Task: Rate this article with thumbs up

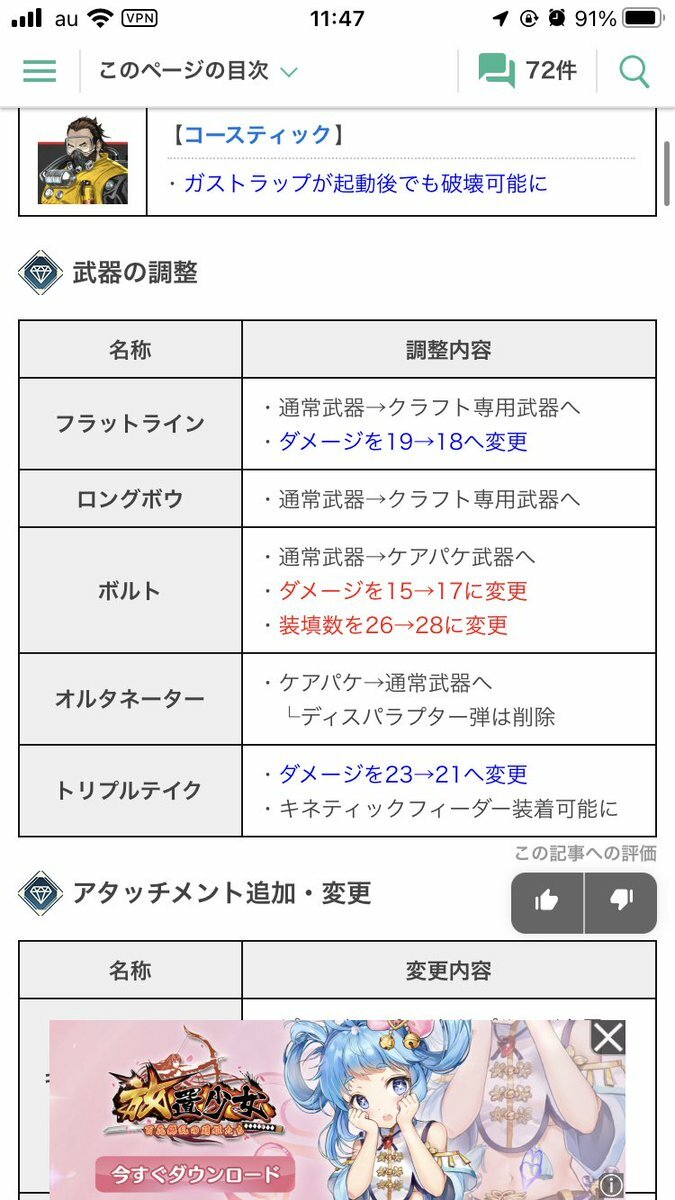Action: 547,902
